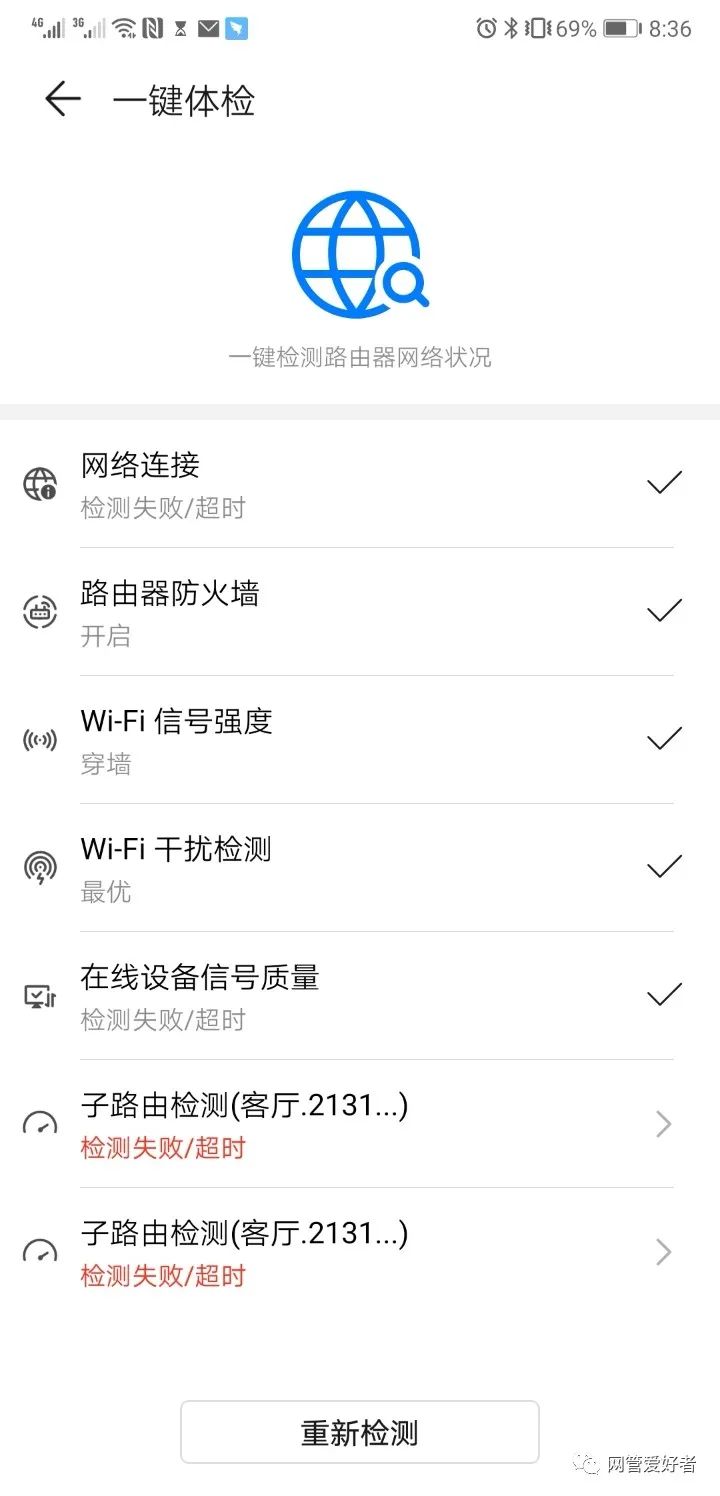Click the 网络连接 globe info icon

[39, 483]
